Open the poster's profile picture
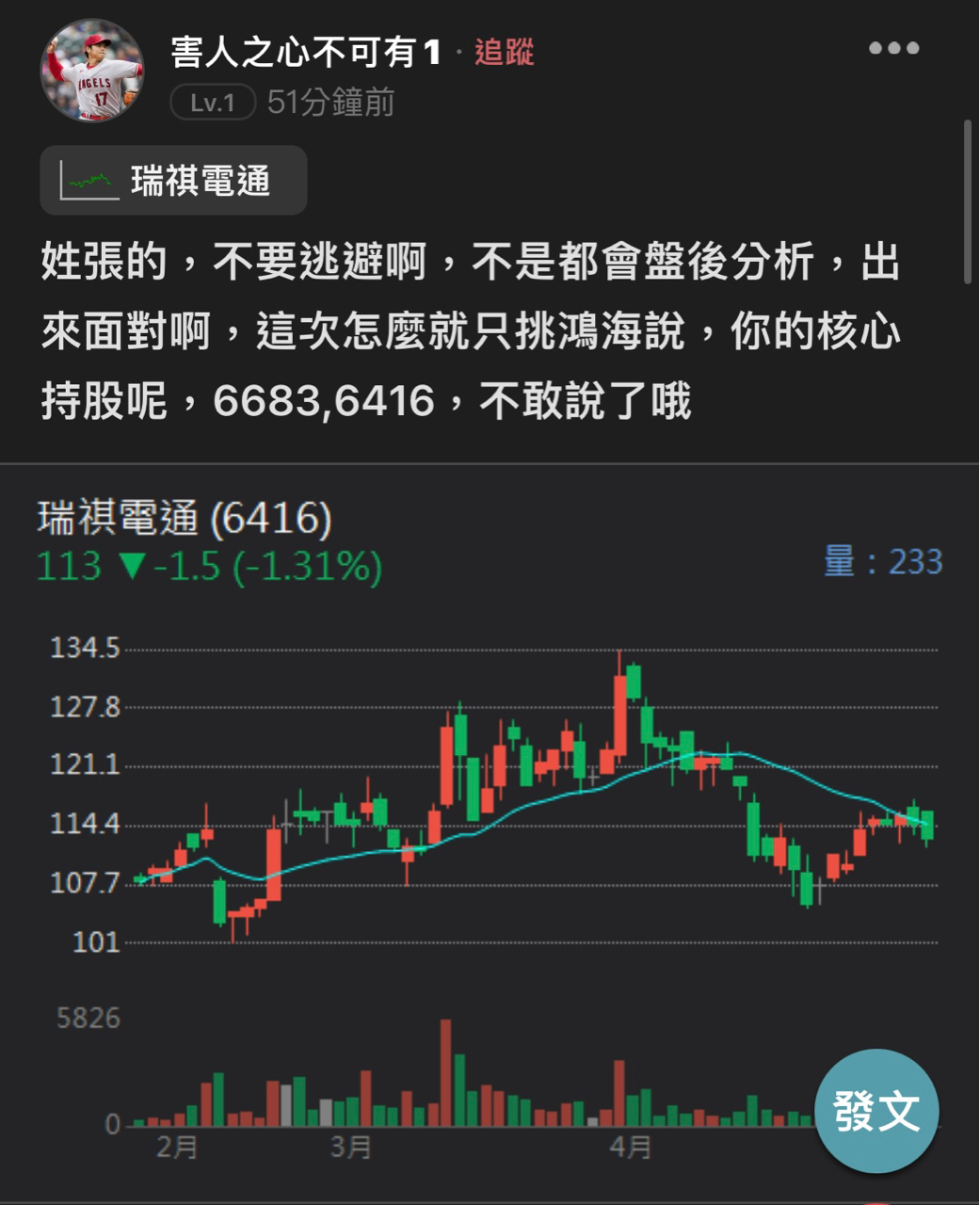The image size is (980, 1205). point(91,71)
